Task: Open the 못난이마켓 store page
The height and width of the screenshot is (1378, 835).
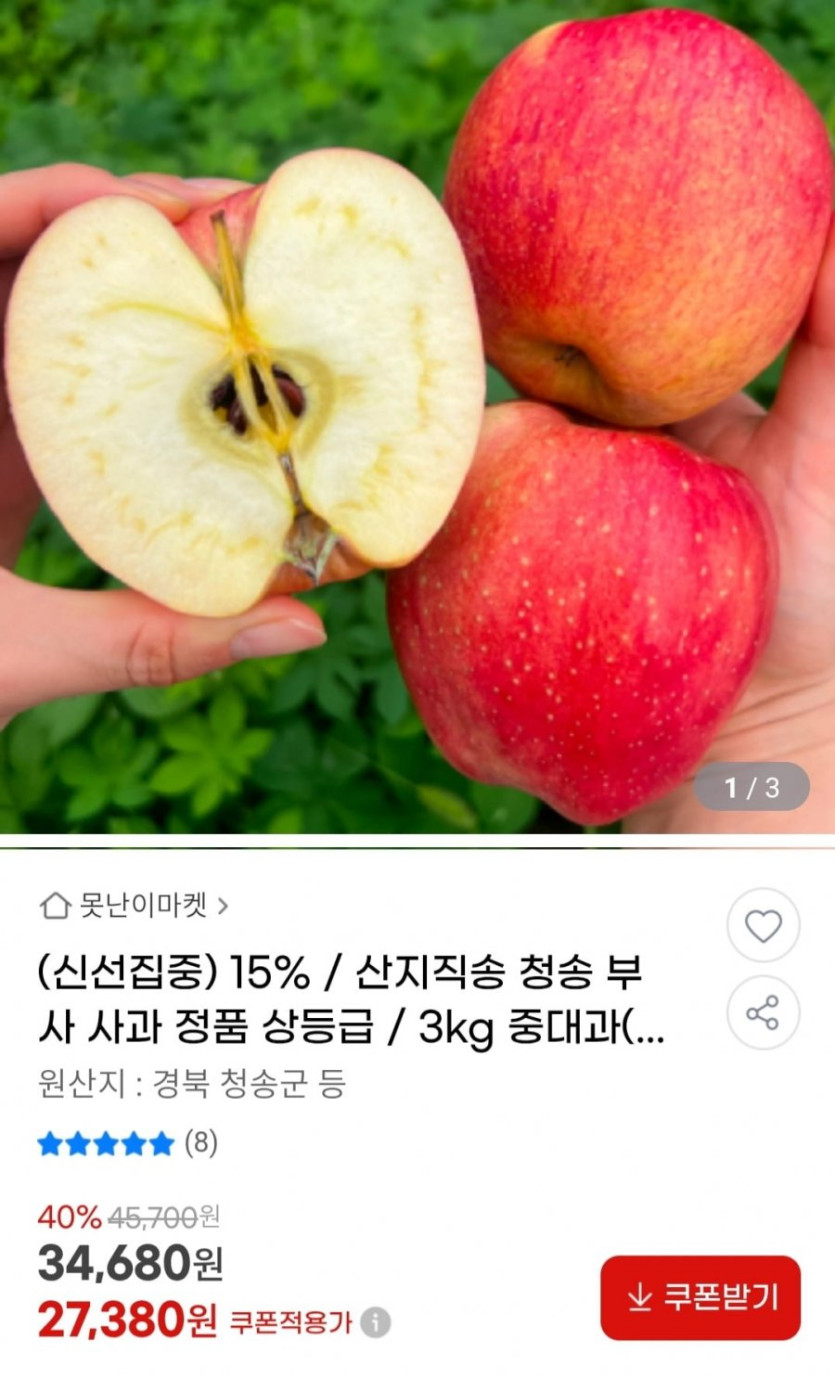Action: point(135,906)
